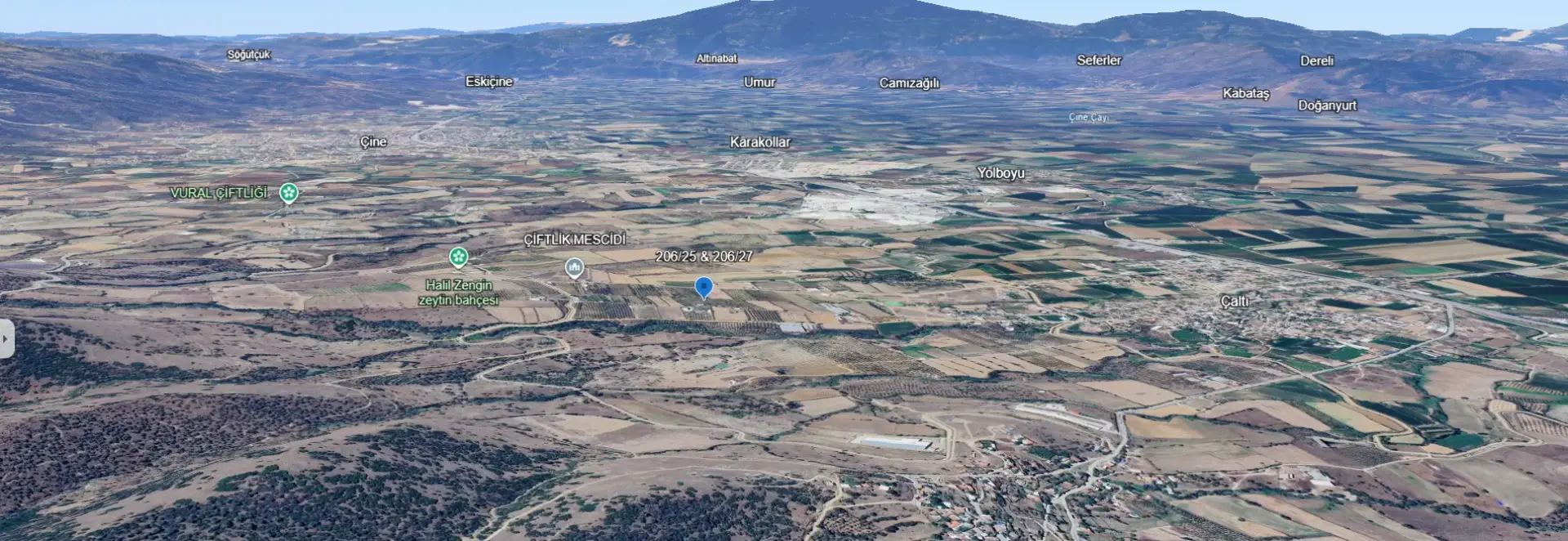The image size is (1568, 541).
Task: Tap the blue 206/25 & 206/27 pin
Action: pyautogui.click(x=703, y=287)
